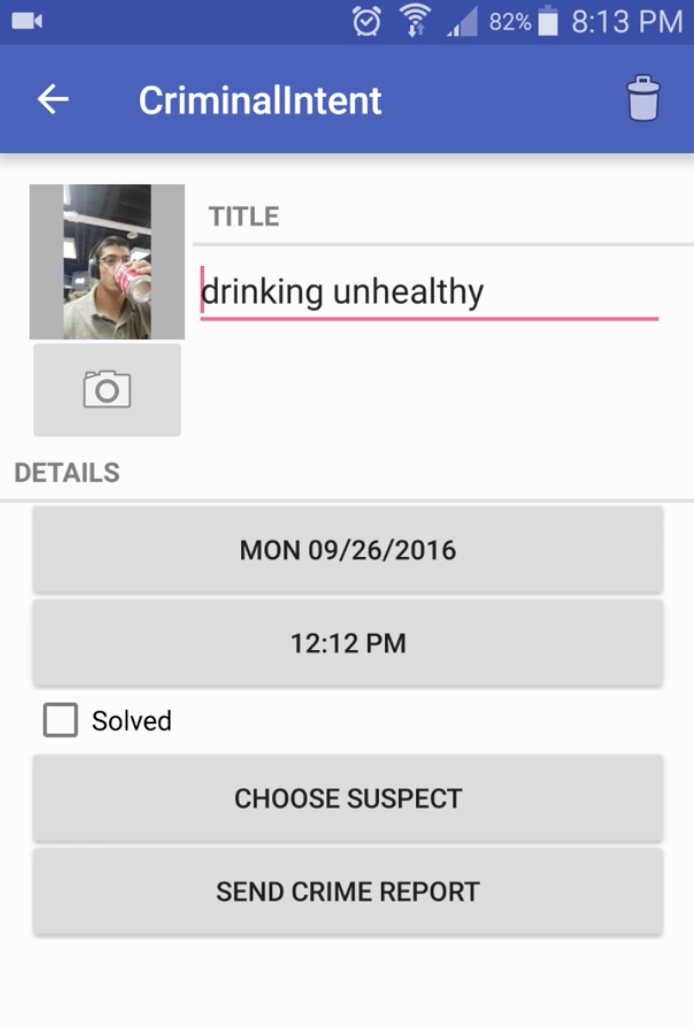Go back using the arrow in the app bar
Viewport: 694px width, 1030px height.
click(x=53, y=99)
